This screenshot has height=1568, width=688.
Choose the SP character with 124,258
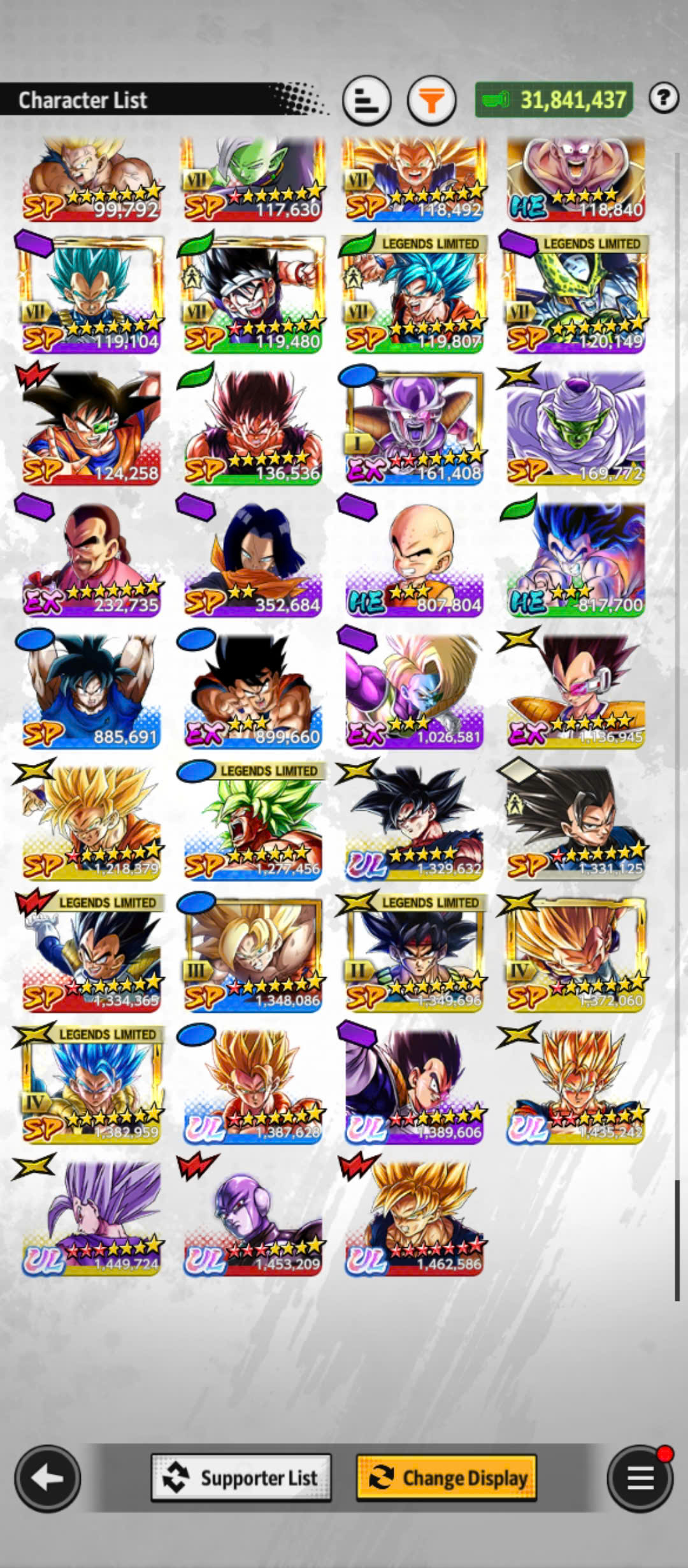tap(91, 425)
